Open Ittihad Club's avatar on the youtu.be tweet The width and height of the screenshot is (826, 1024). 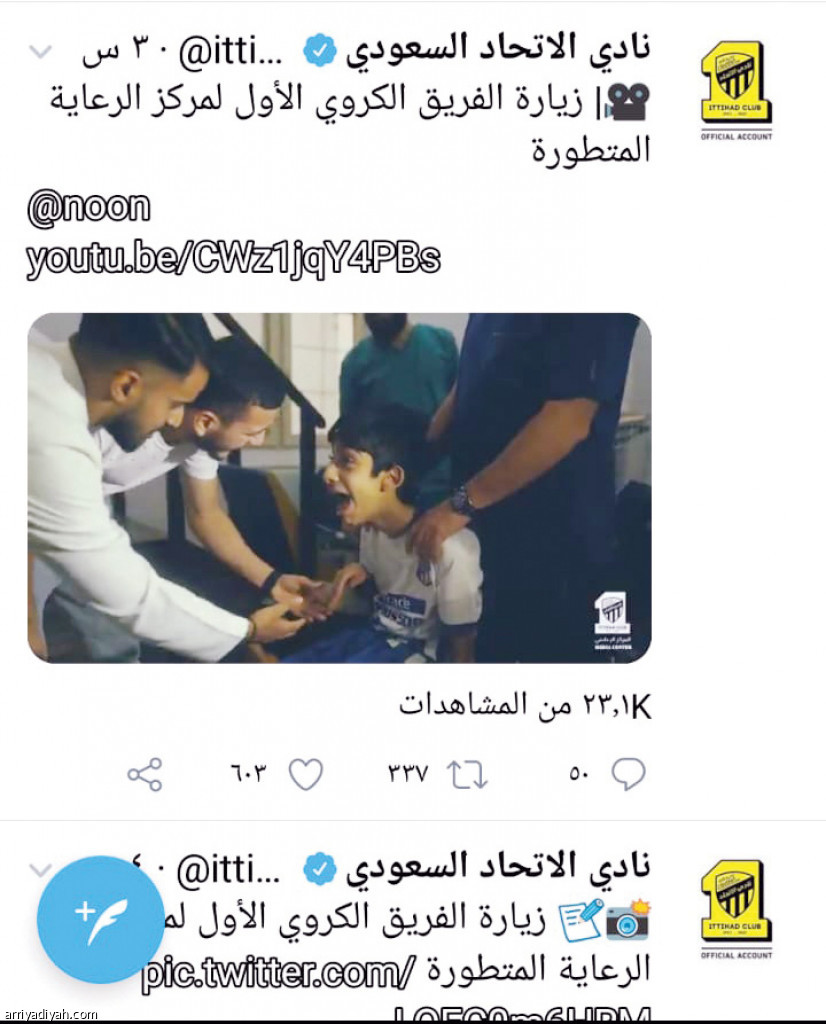tap(736, 88)
